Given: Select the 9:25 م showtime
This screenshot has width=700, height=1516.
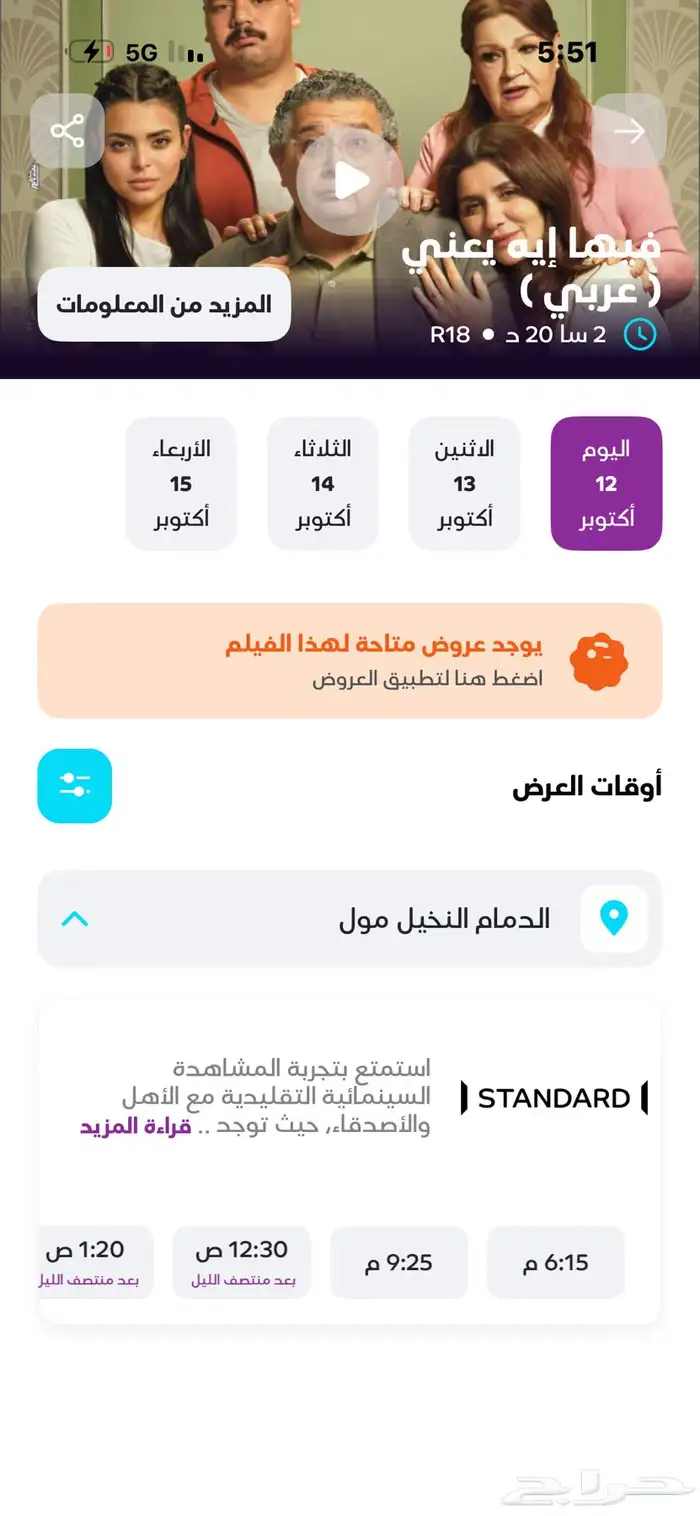Looking at the screenshot, I should tap(399, 1263).
